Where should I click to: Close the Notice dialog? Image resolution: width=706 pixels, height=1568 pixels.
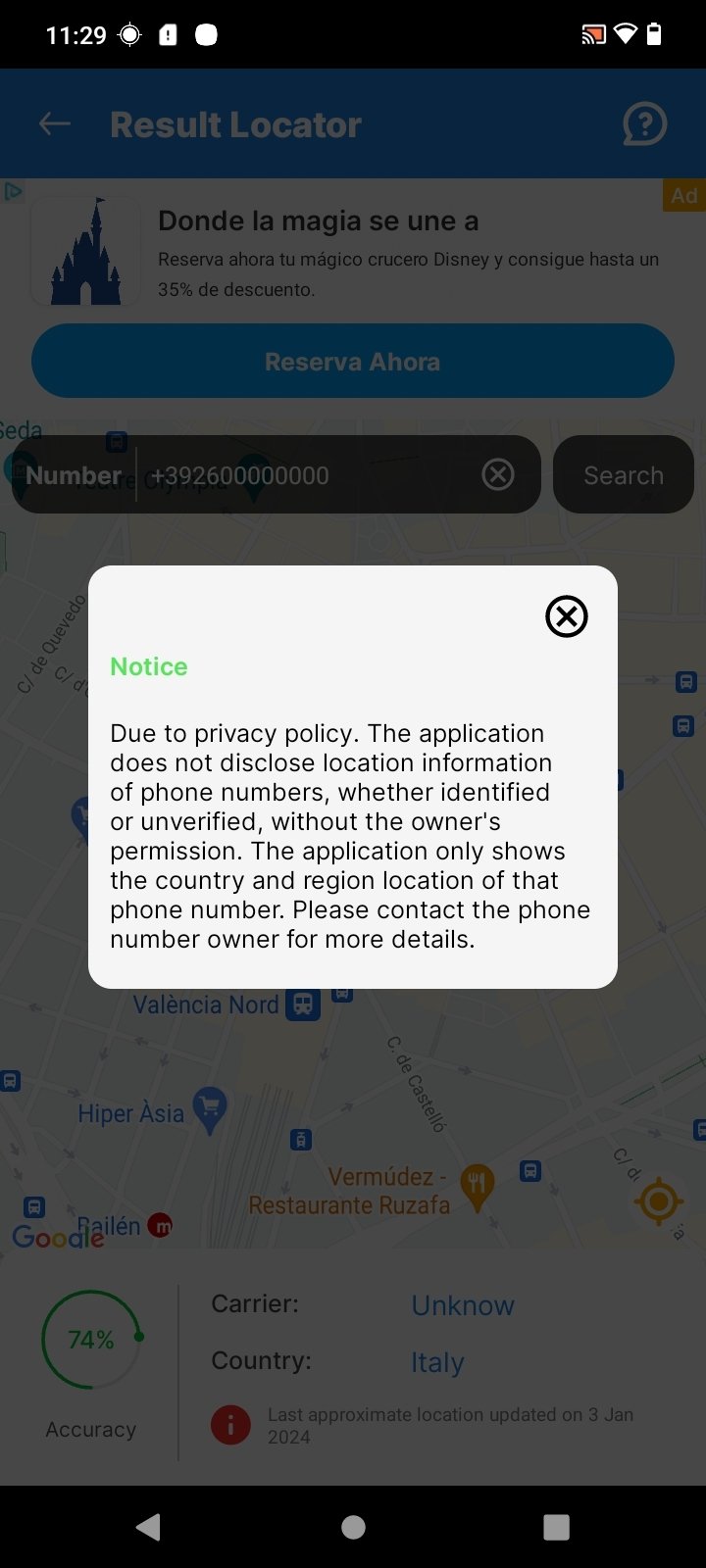[566, 616]
